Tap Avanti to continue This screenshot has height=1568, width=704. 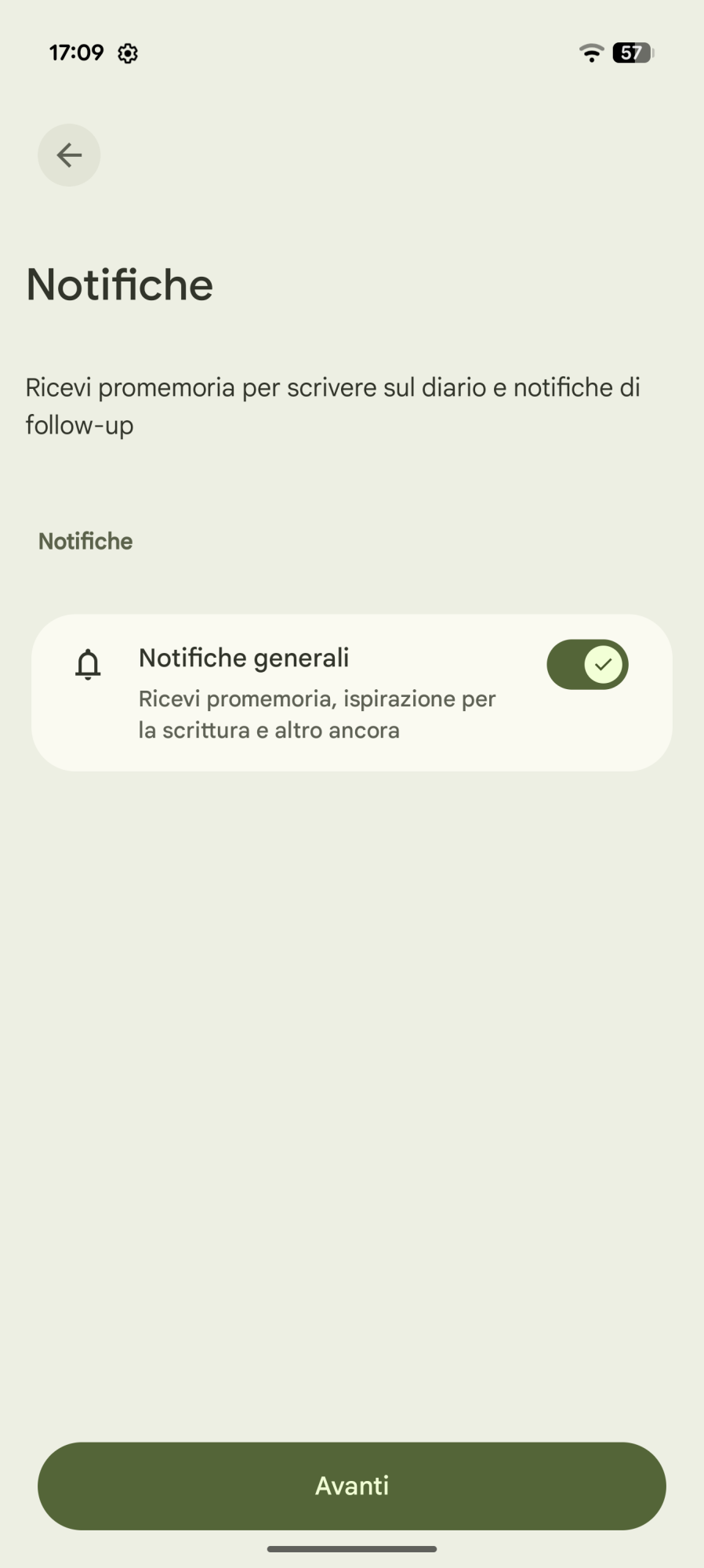(352, 1486)
